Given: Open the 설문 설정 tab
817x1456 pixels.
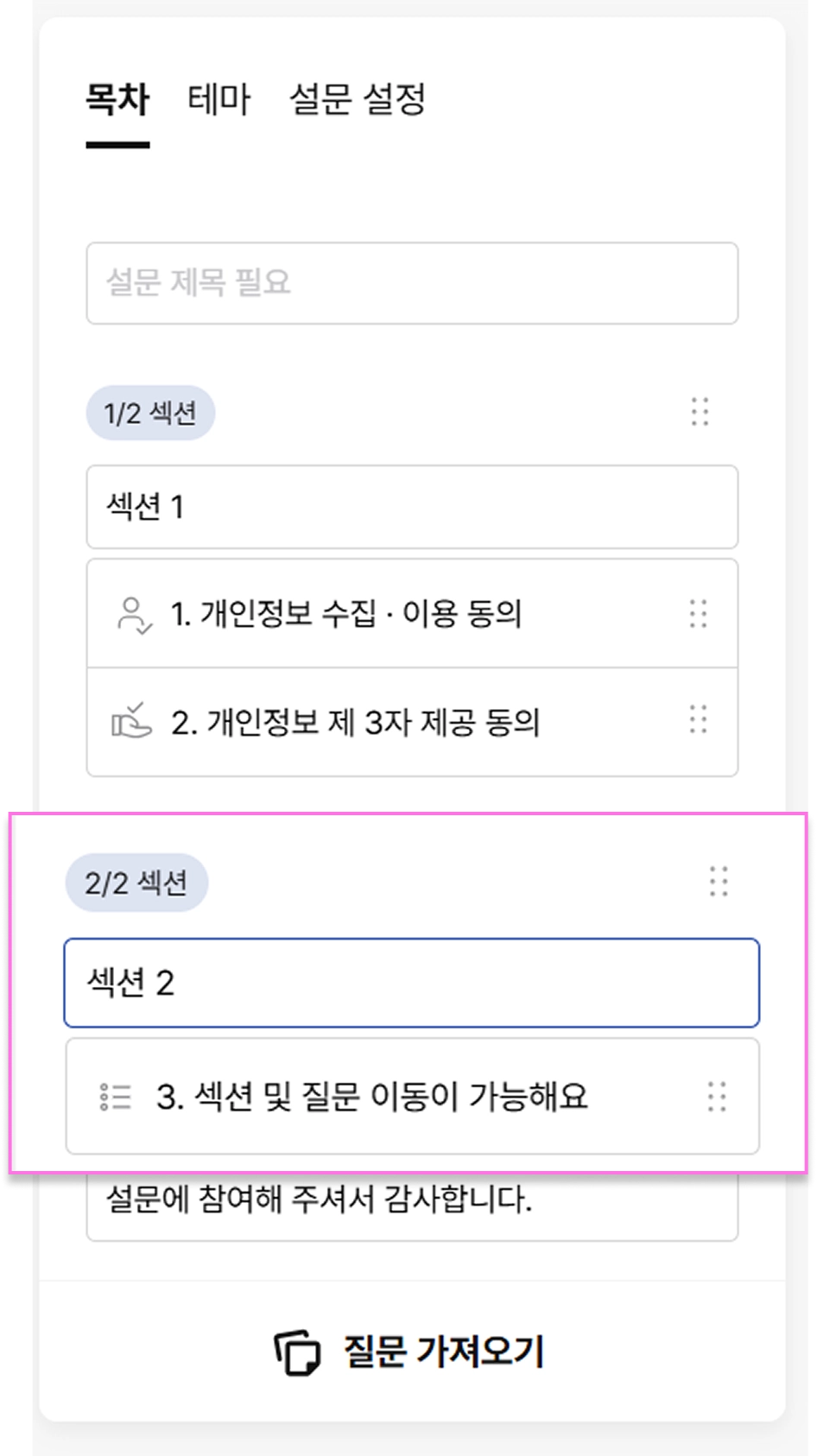Looking at the screenshot, I should click(357, 99).
